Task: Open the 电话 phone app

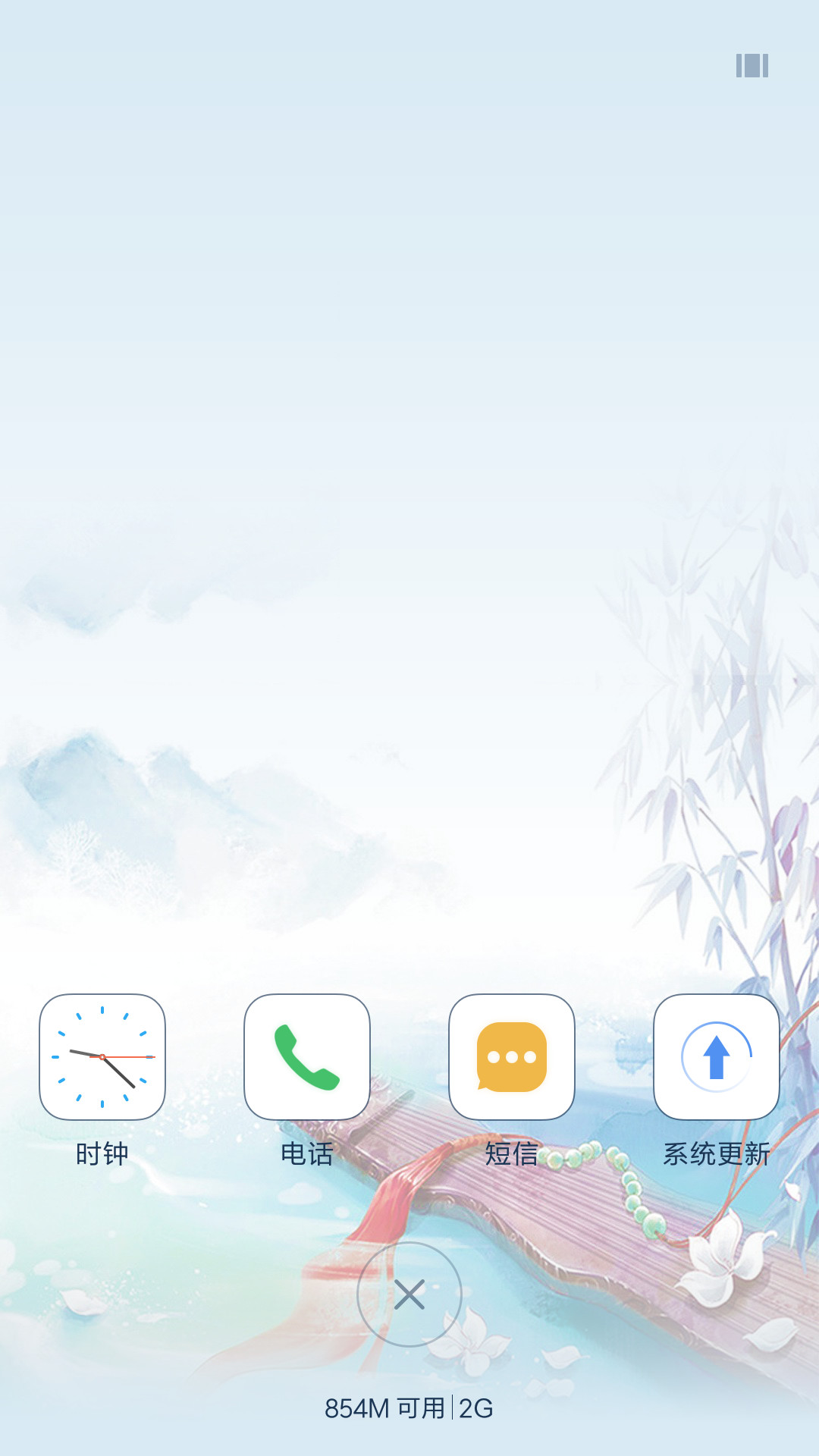Action: [307, 1056]
